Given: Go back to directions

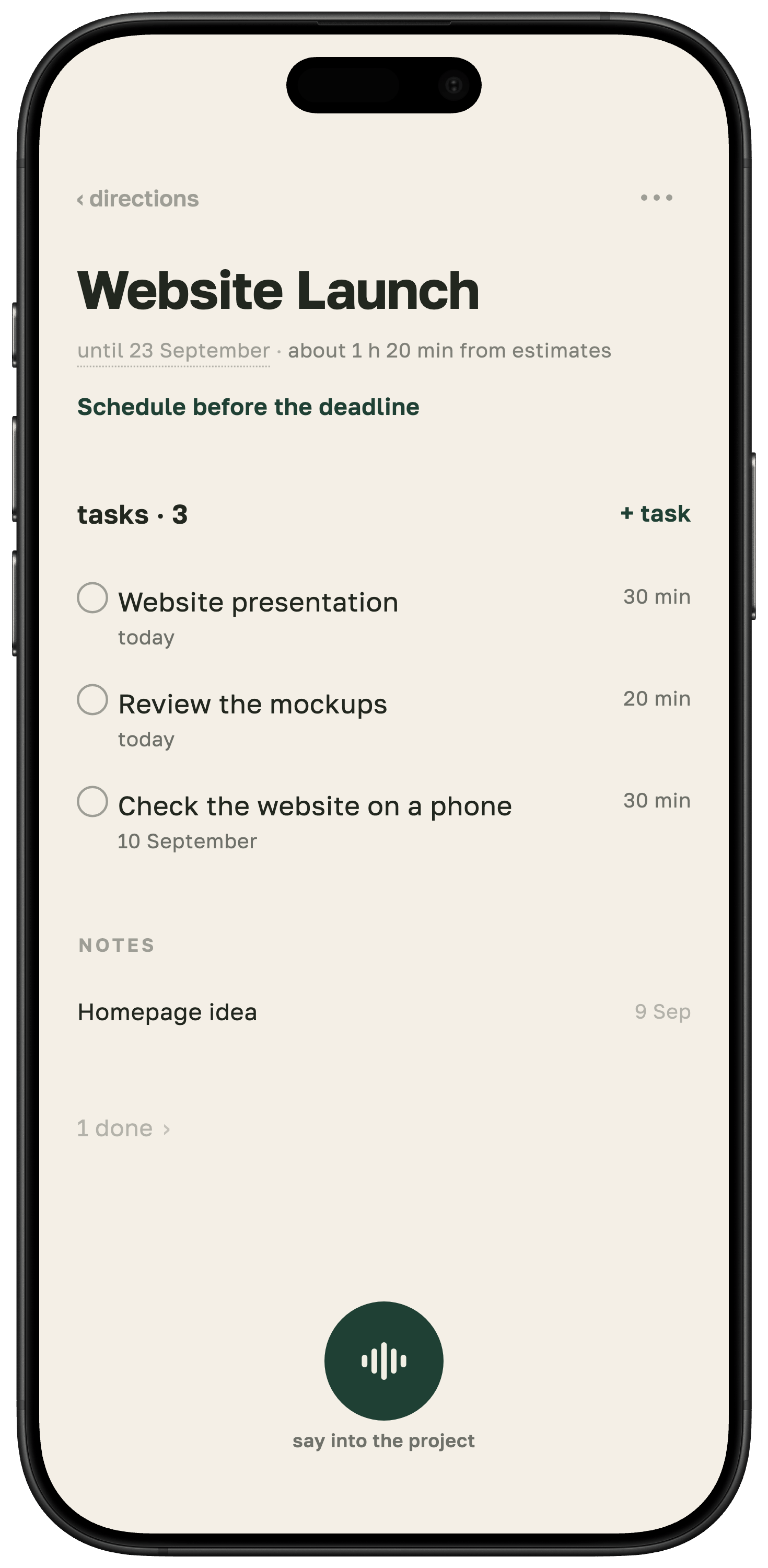Looking at the screenshot, I should [137, 199].
